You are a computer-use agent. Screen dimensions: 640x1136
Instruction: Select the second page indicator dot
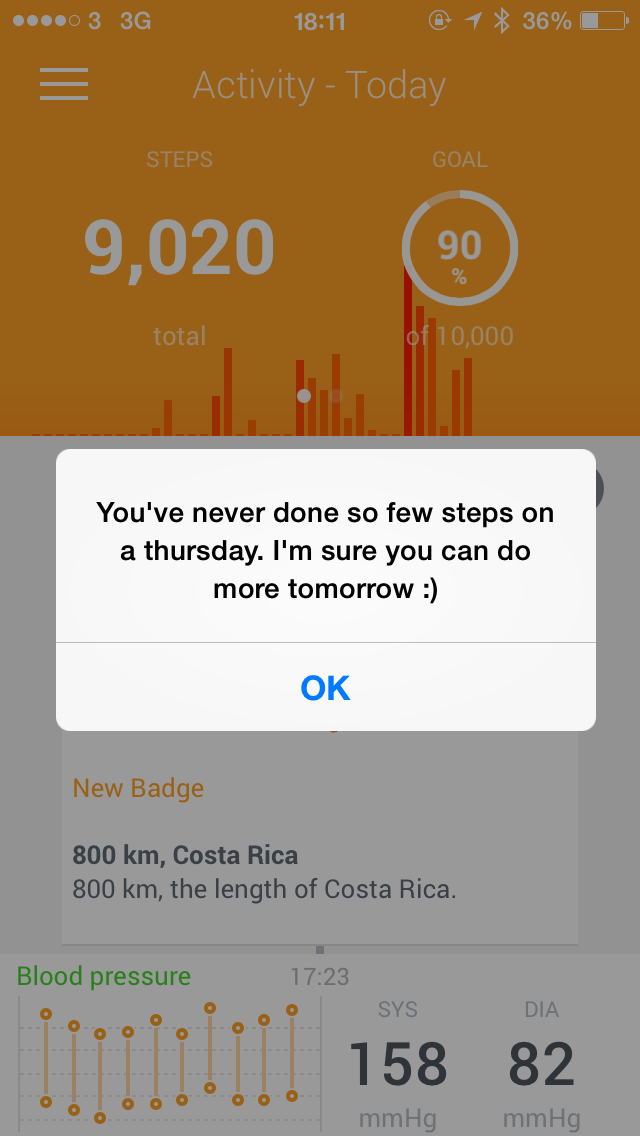[x=336, y=396]
